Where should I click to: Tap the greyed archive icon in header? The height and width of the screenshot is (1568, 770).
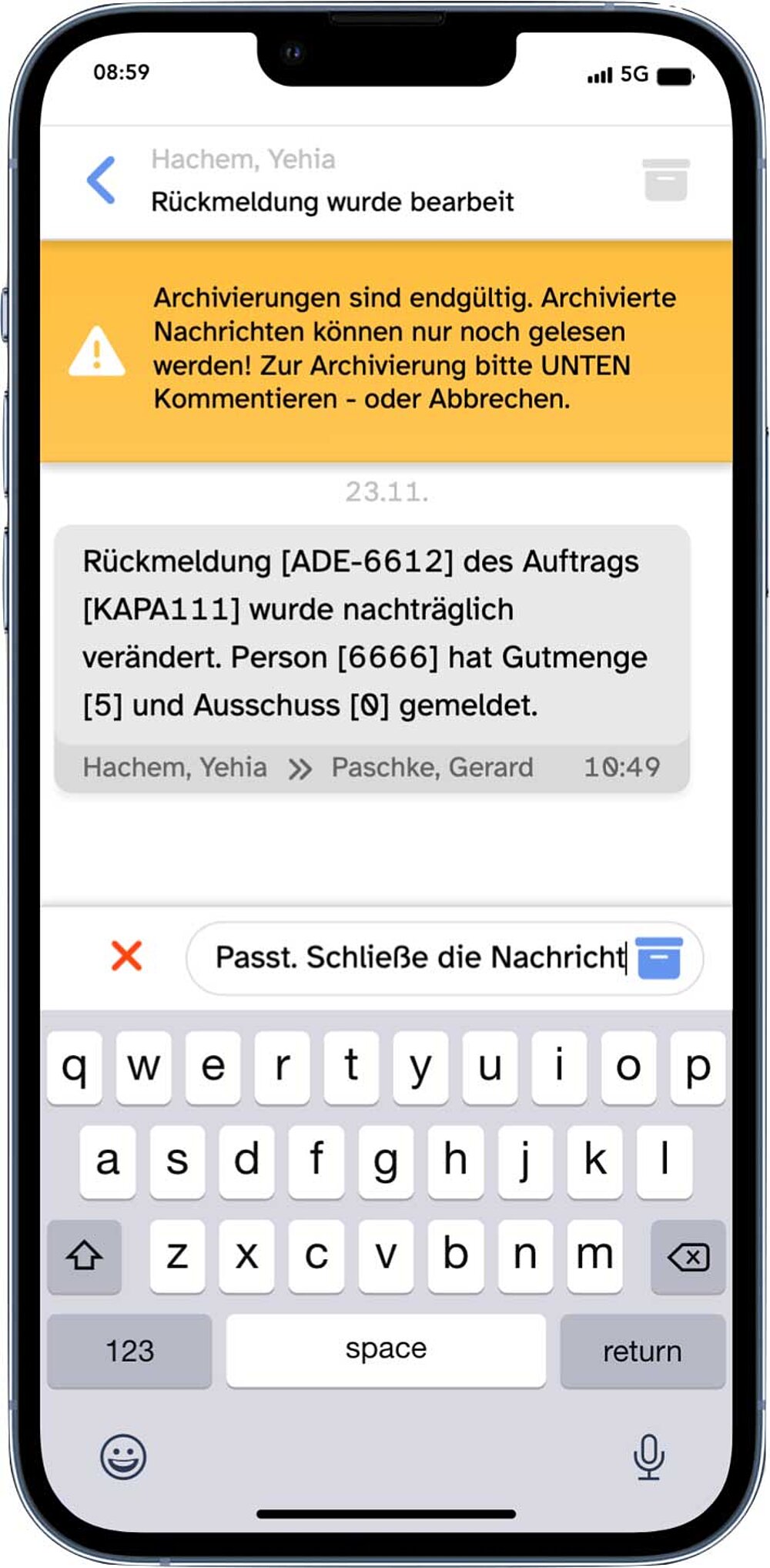[x=665, y=180]
